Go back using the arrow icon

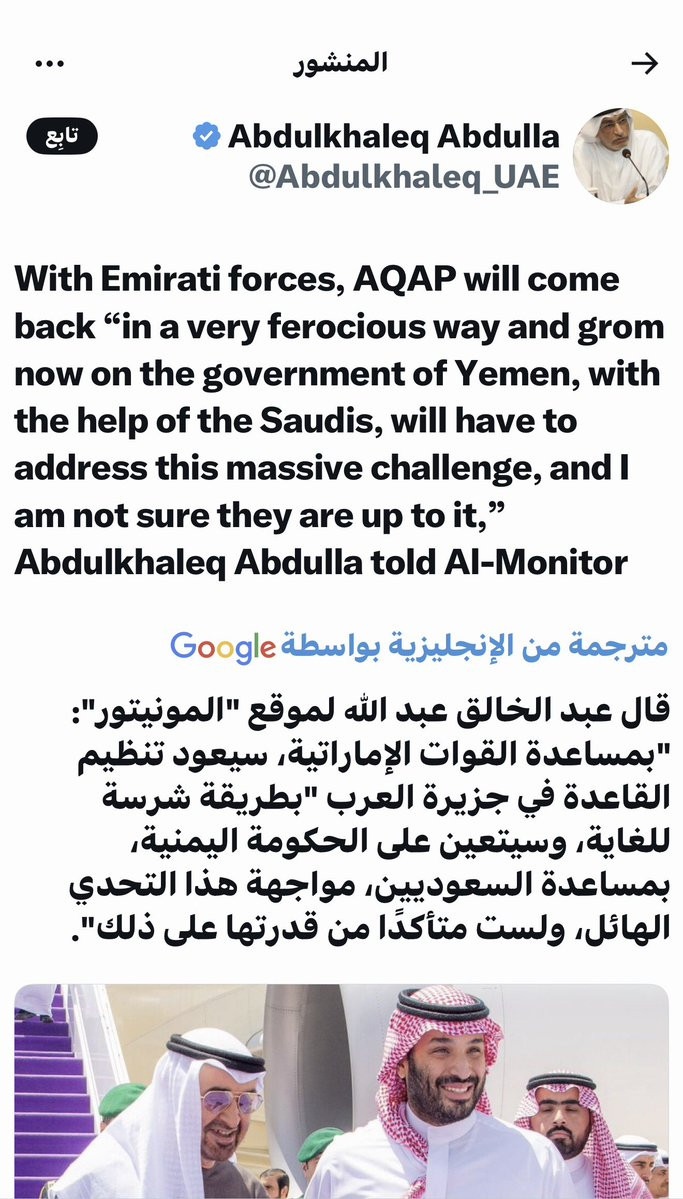(645, 64)
